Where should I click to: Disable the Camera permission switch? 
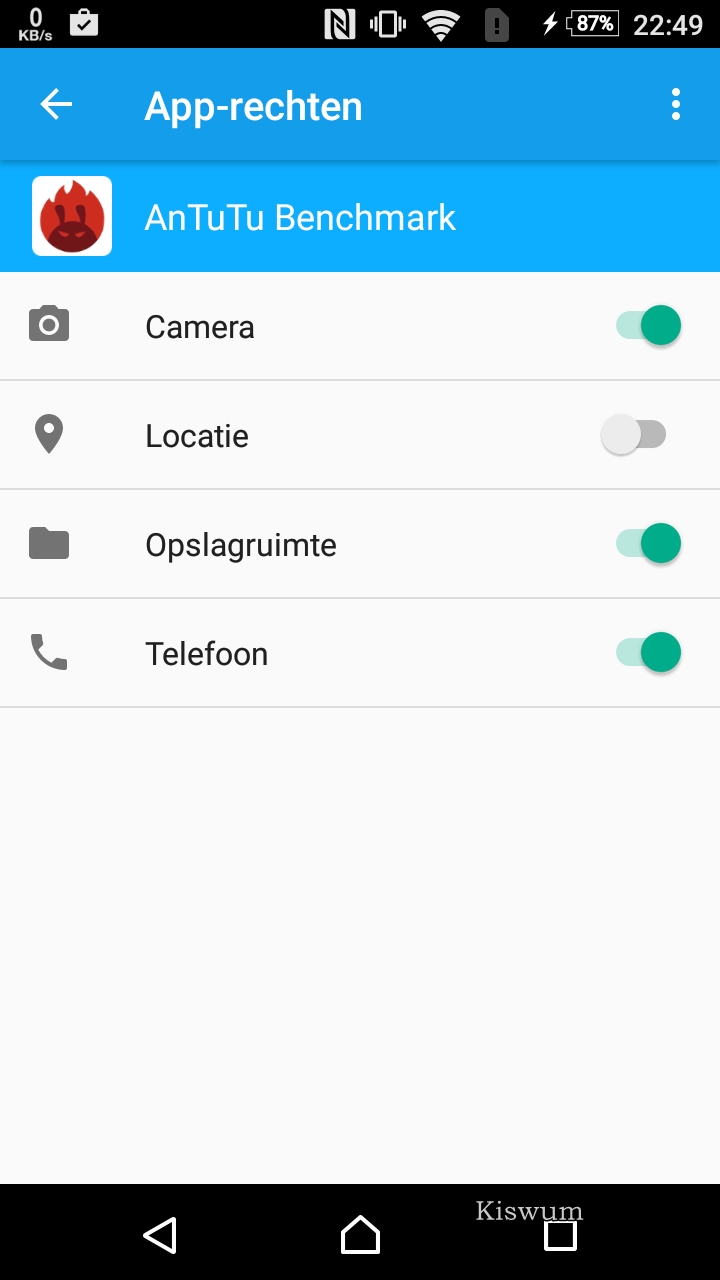pyautogui.click(x=648, y=326)
